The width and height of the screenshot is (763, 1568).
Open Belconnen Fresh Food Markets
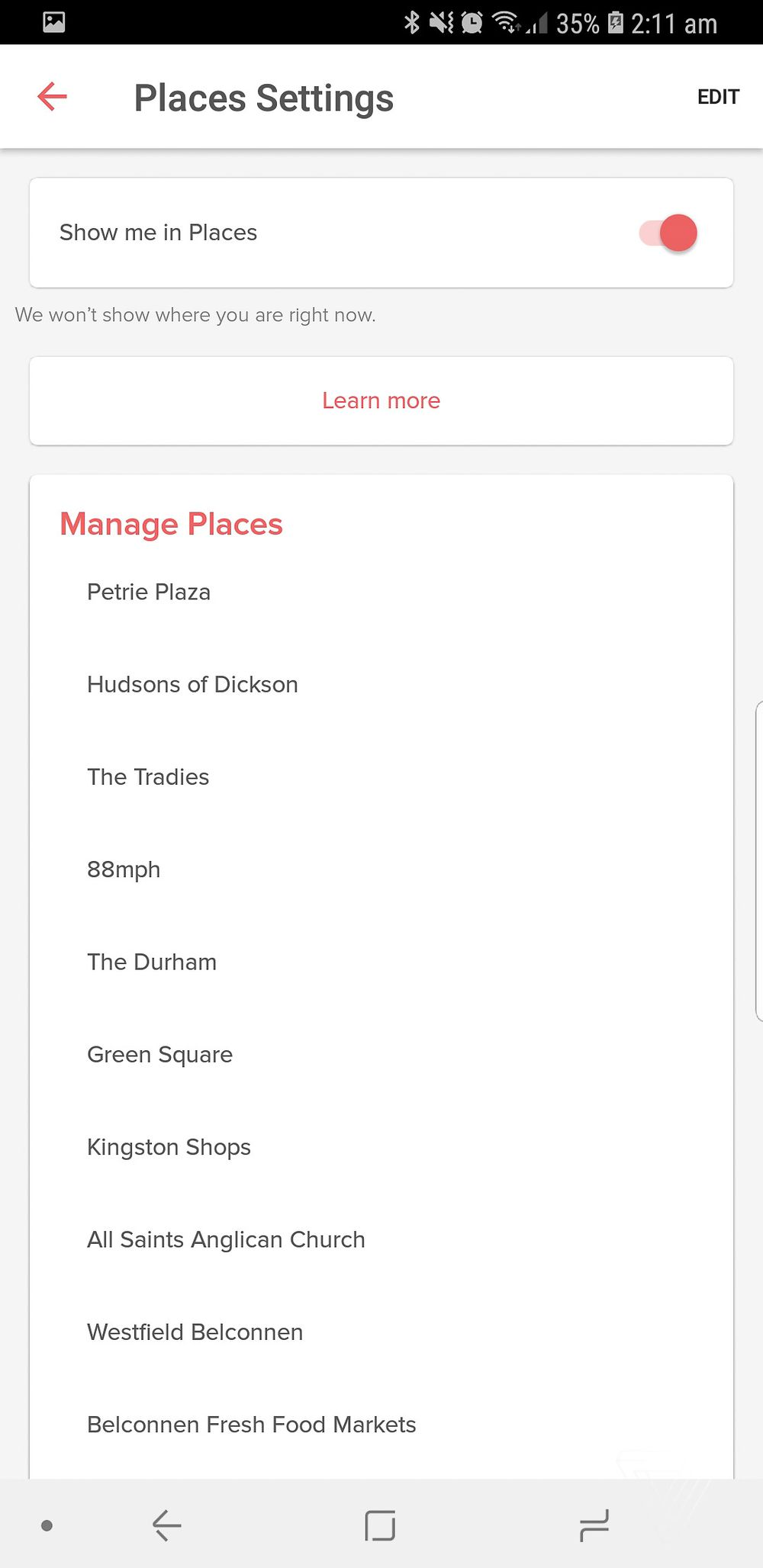pyautogui.click(x=251, y=1425)
